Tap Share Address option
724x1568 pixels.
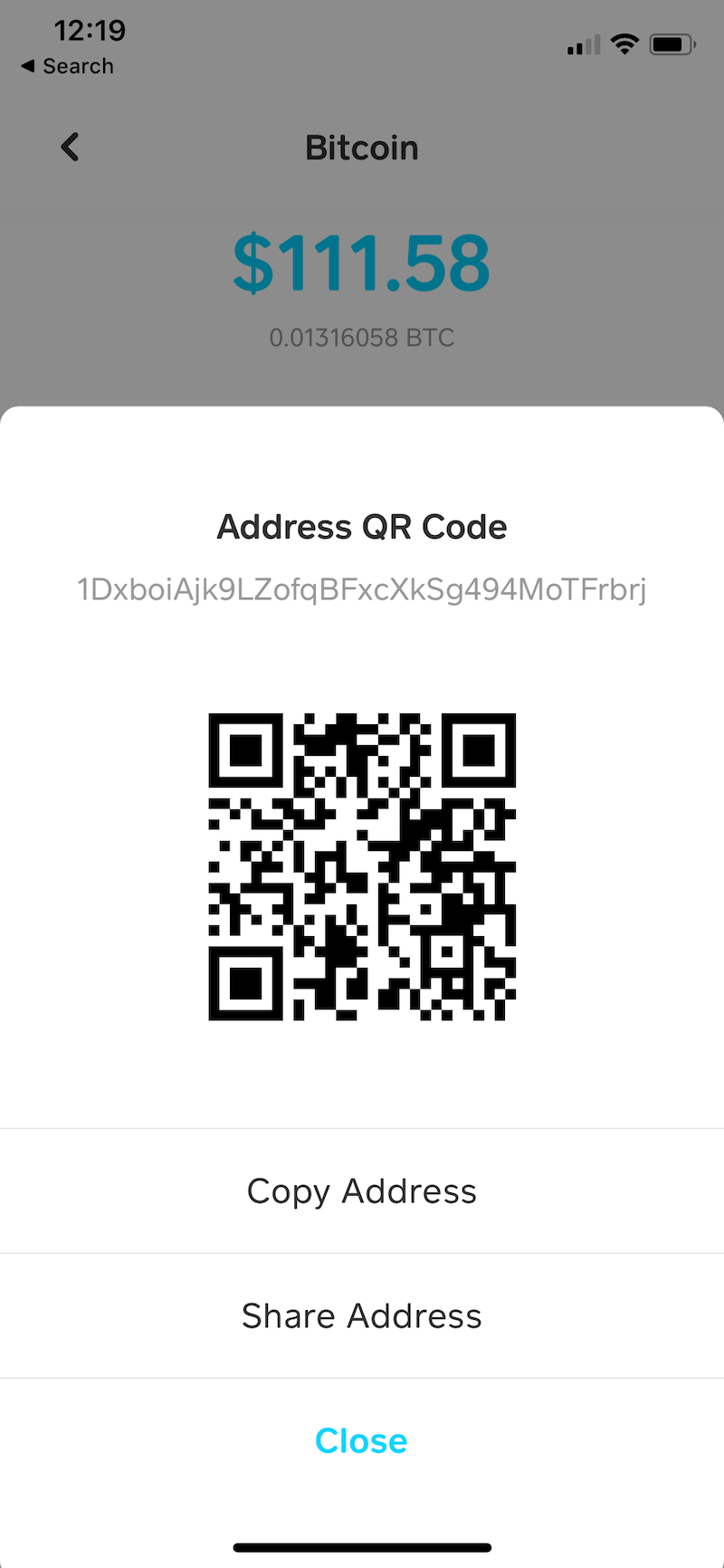click(362, 1316)
